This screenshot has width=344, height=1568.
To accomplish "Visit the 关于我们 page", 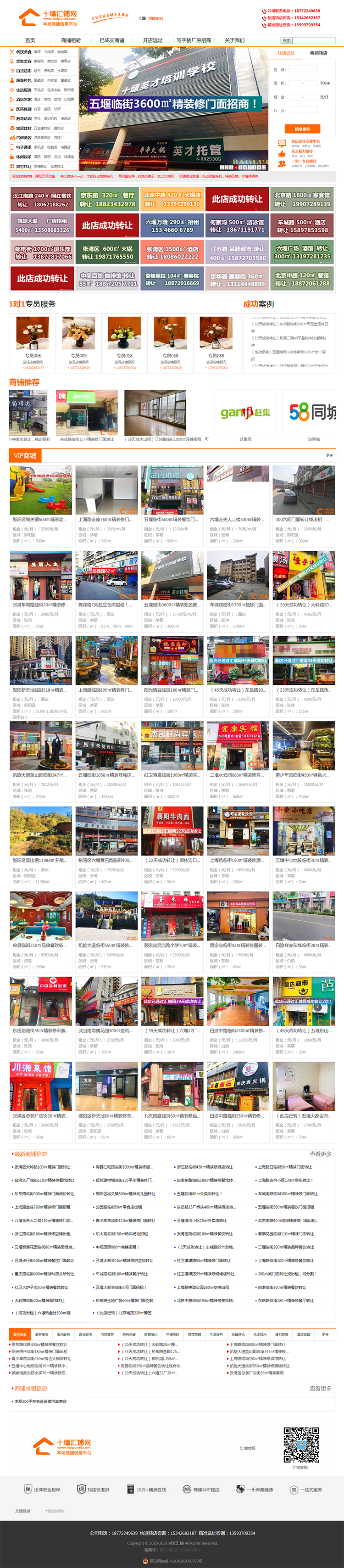I will [x=234, y=40].
